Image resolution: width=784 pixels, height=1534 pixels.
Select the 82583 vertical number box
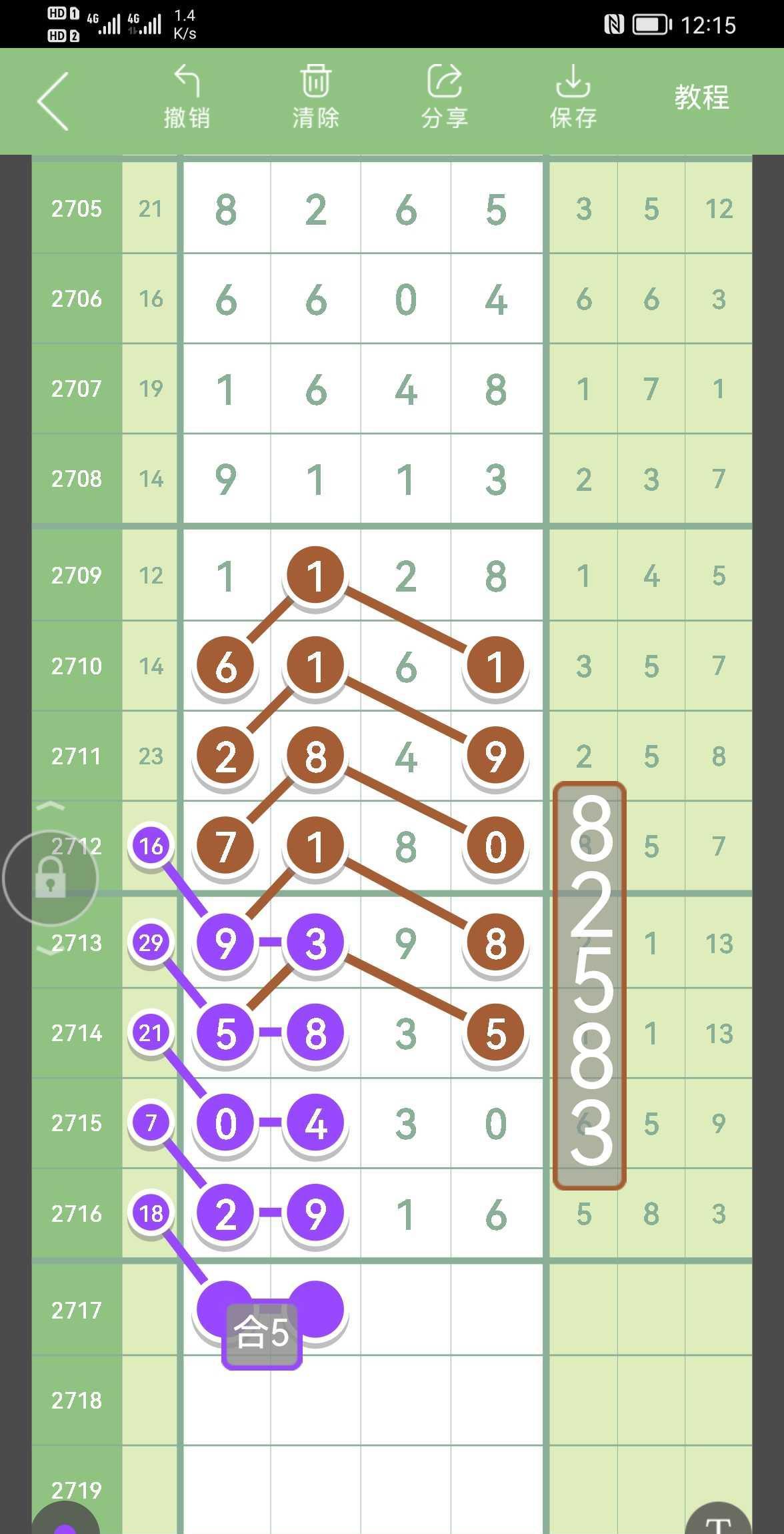590,985
